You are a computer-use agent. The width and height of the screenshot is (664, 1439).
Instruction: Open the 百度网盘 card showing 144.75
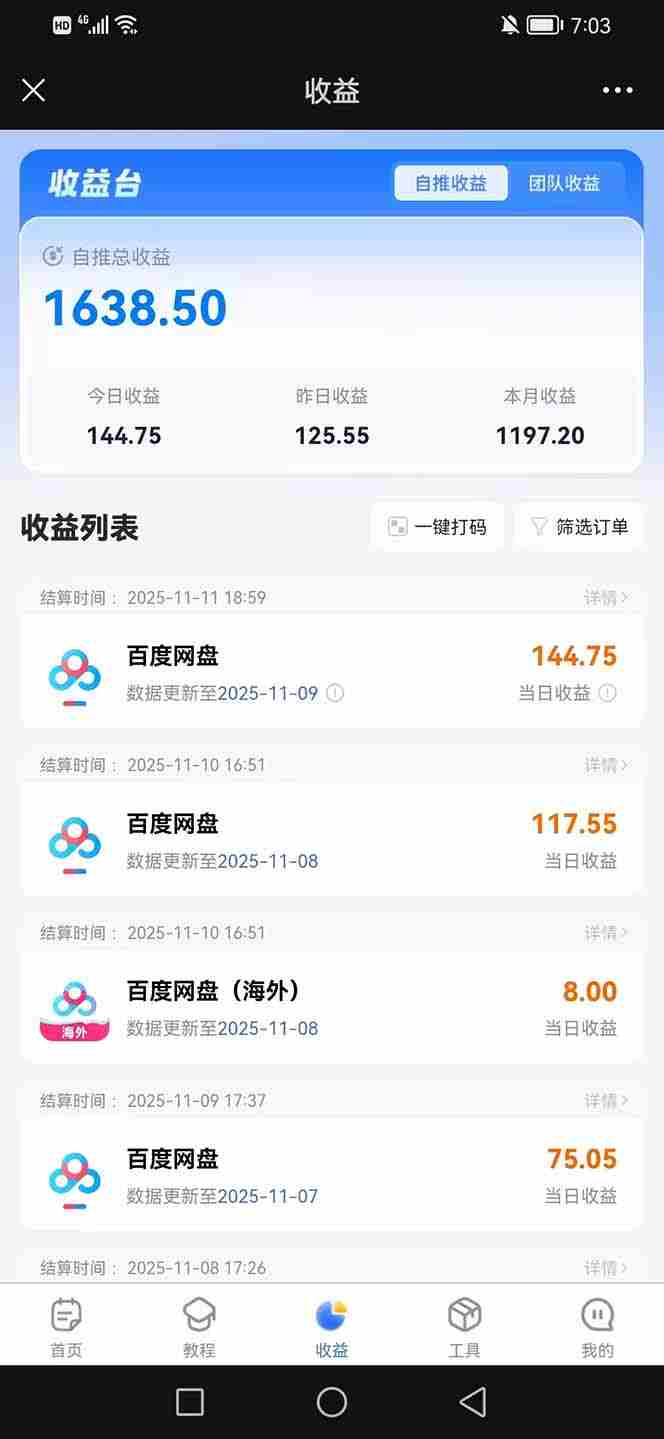click(x=331, y=672)
